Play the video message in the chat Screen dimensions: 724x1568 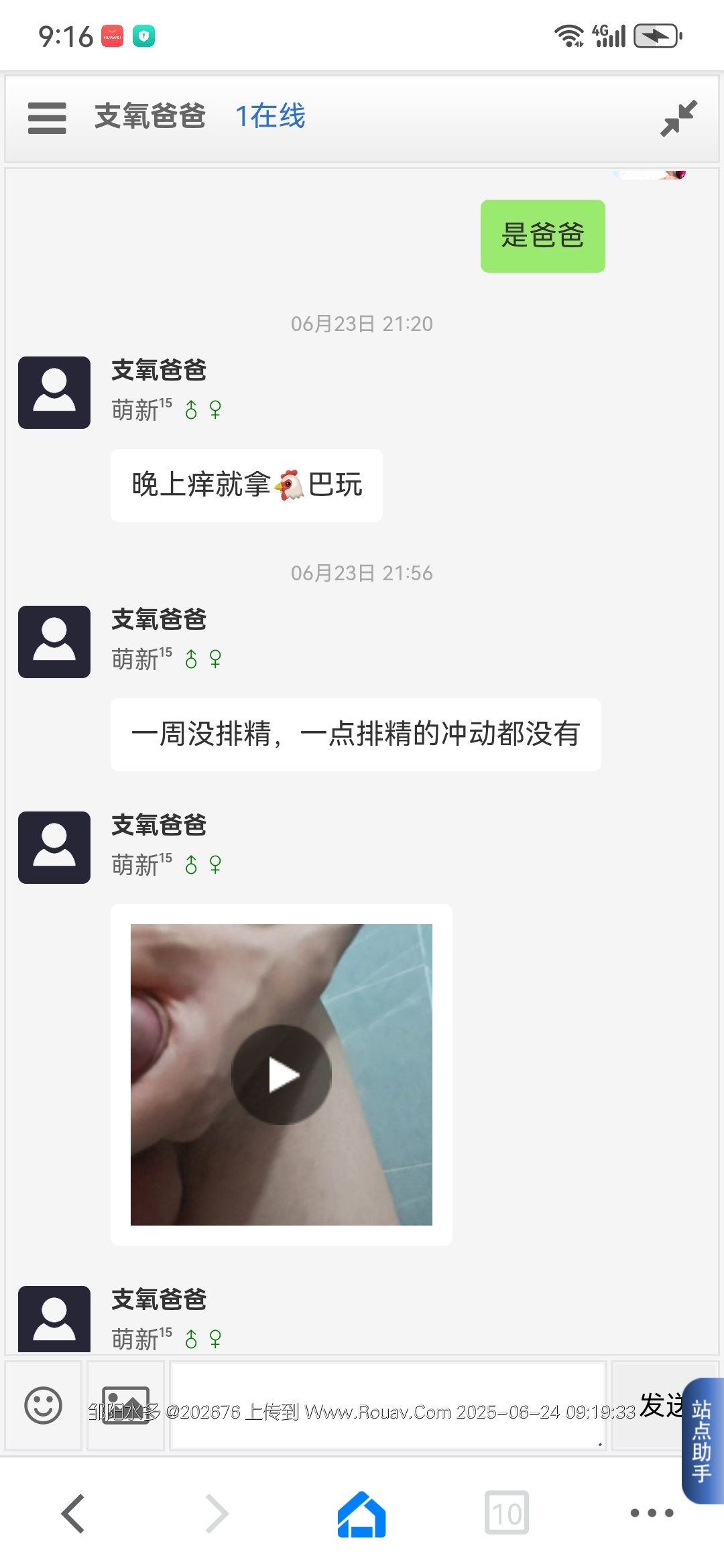click(x=282, y=1074)
